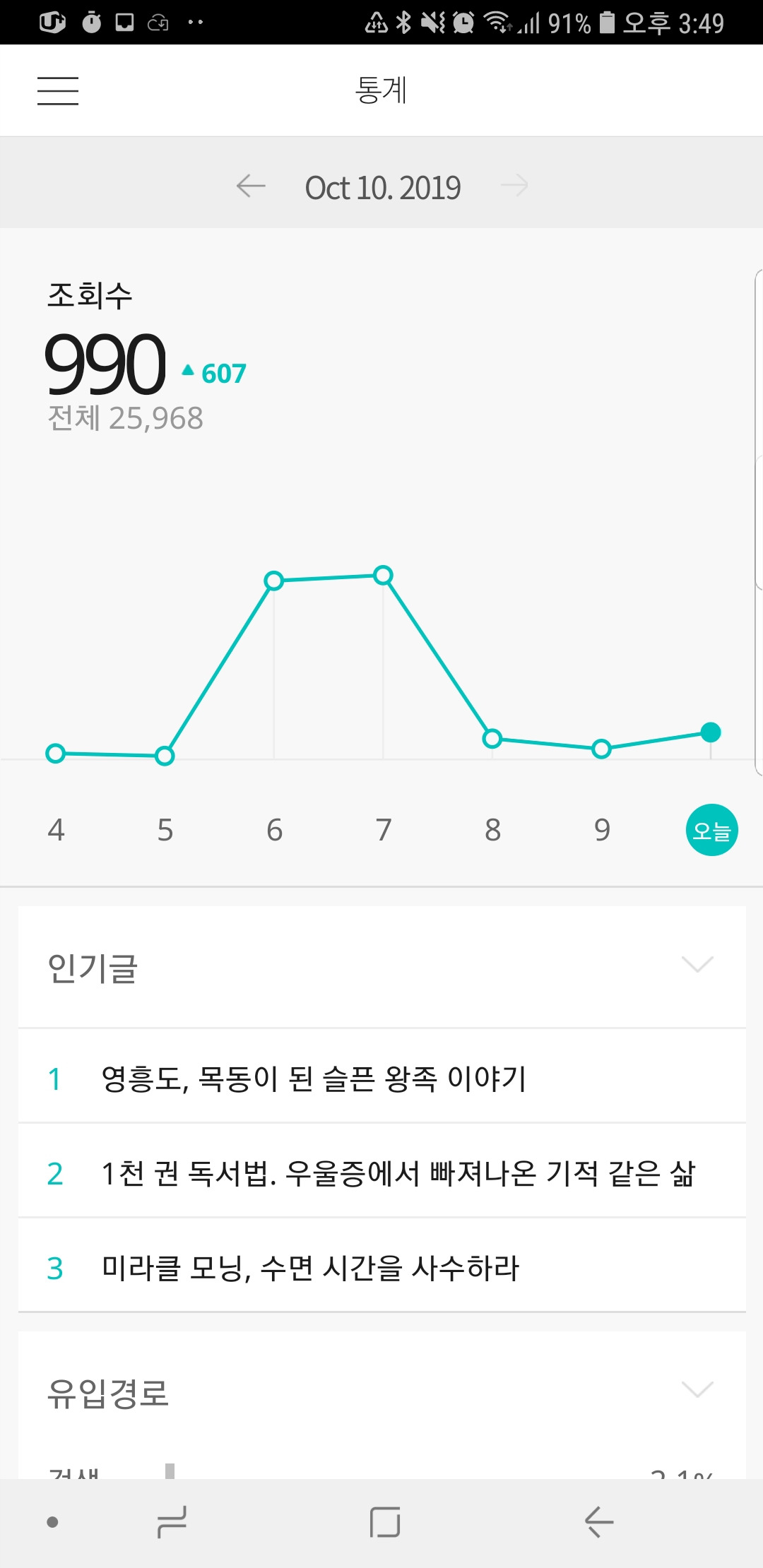Tap the system home button
Screen dimensions: 763x1568
pos(385,1521)
